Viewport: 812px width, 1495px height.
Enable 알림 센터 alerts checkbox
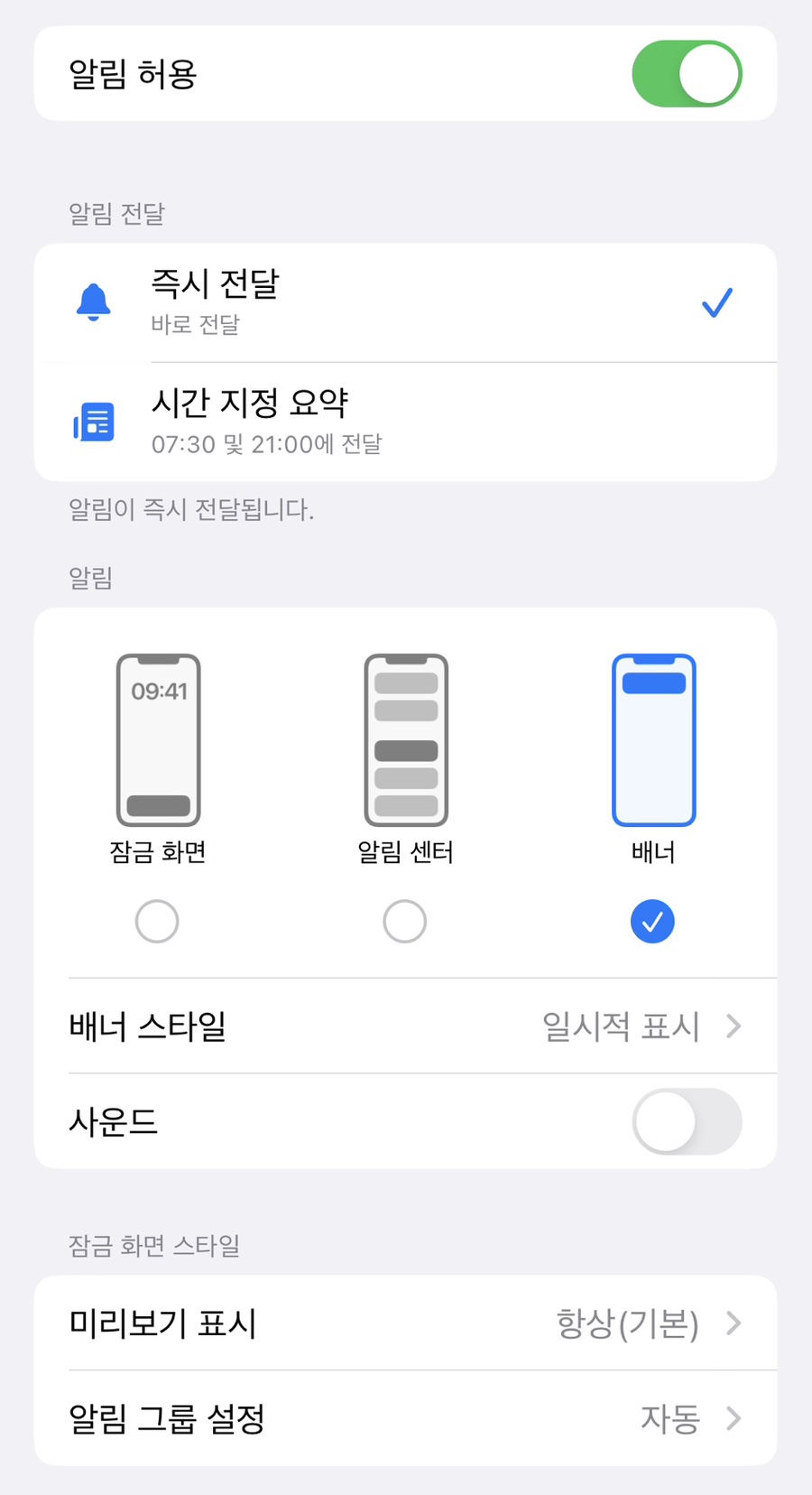405,921
